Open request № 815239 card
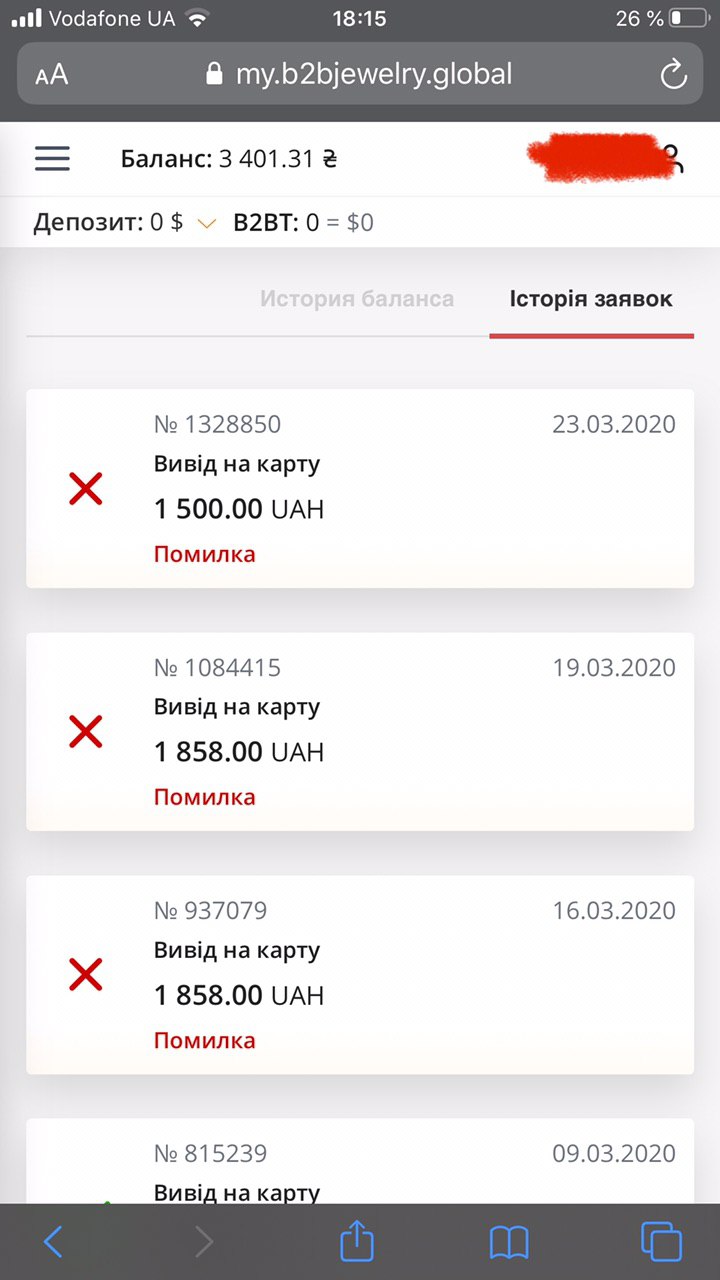Viewport: 720px width, 1280px height. 360,1161
